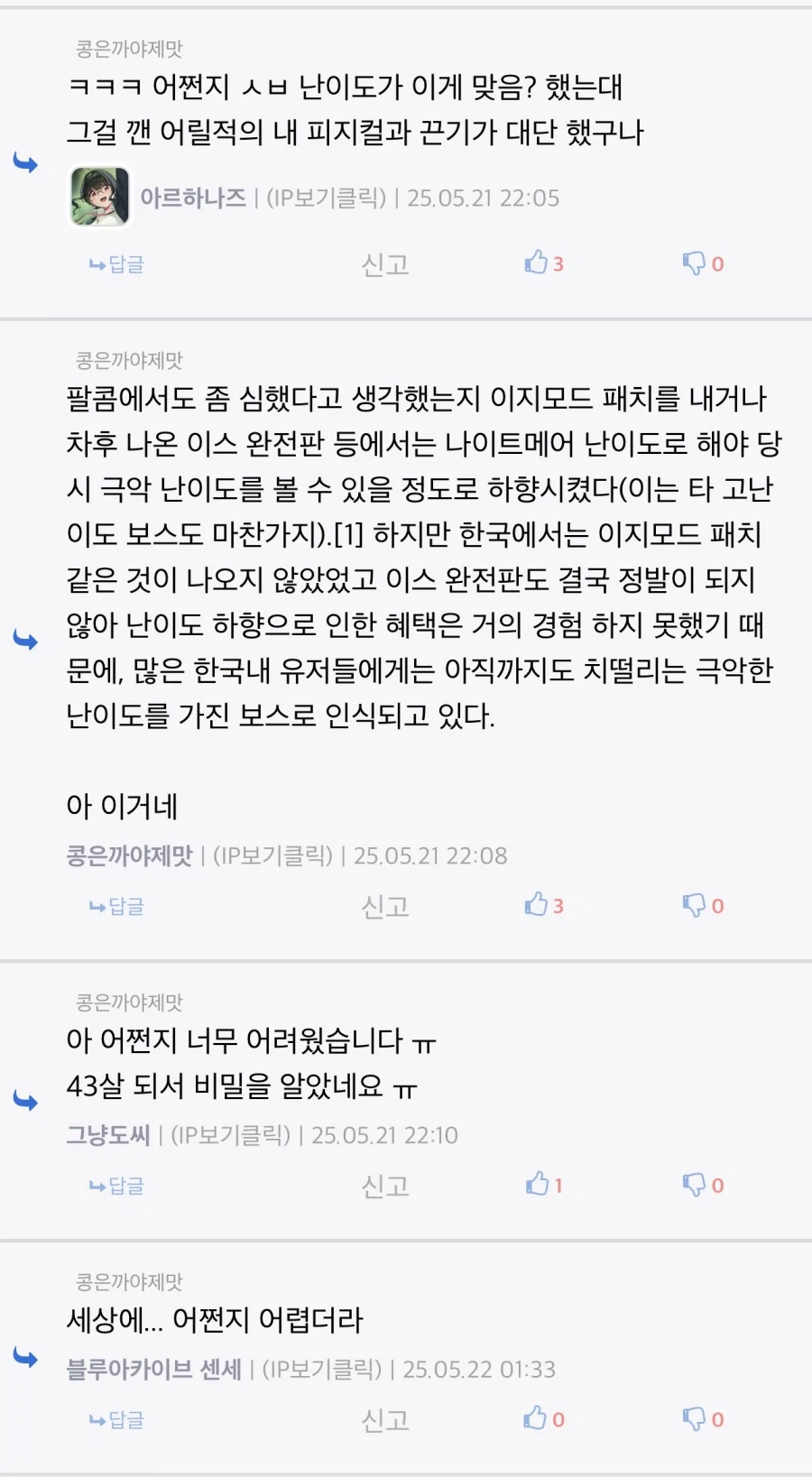Screen dimensions: 812x1478
Task: Reveal IP via IP보기클릭 next to 블루아카이브 센세
Action: [322, 1368]
